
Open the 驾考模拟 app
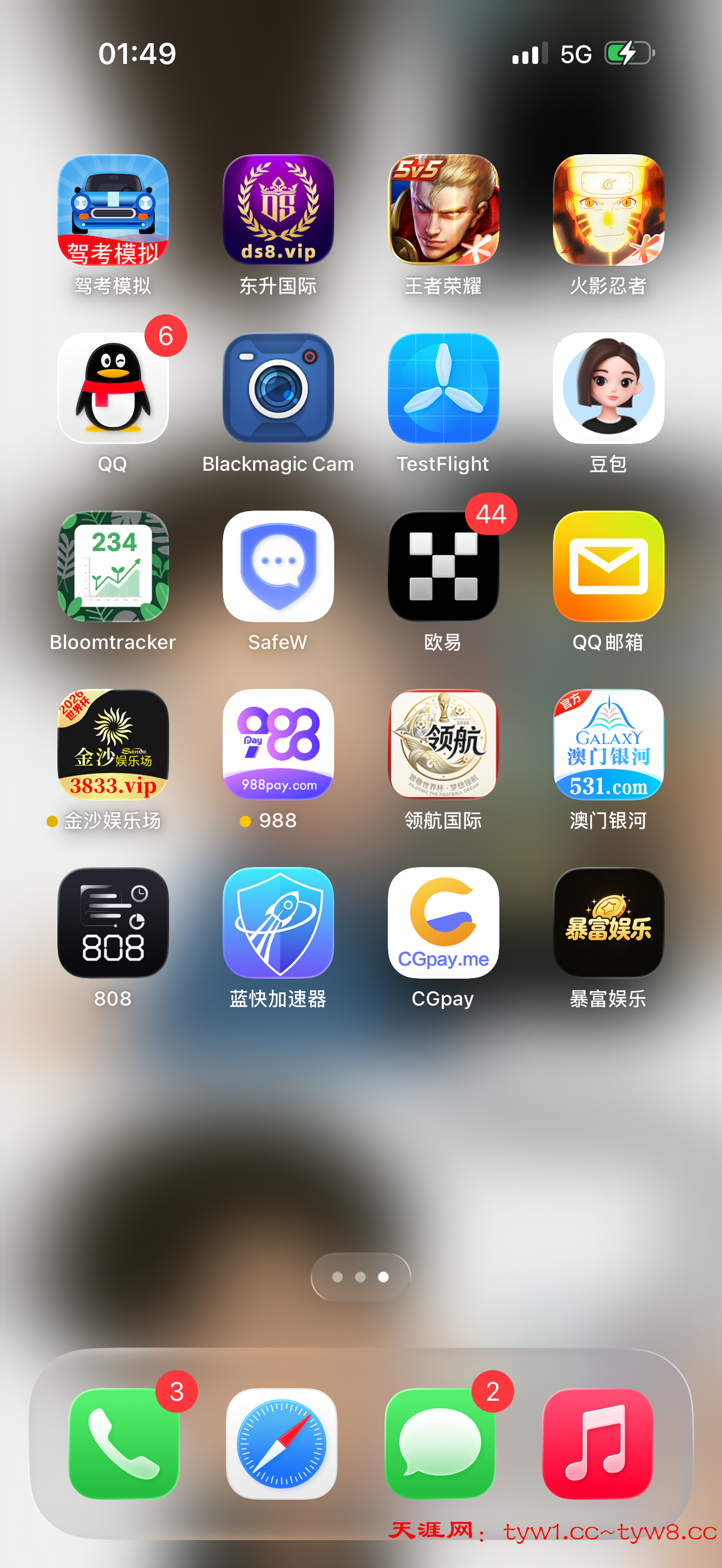(113, 209)
